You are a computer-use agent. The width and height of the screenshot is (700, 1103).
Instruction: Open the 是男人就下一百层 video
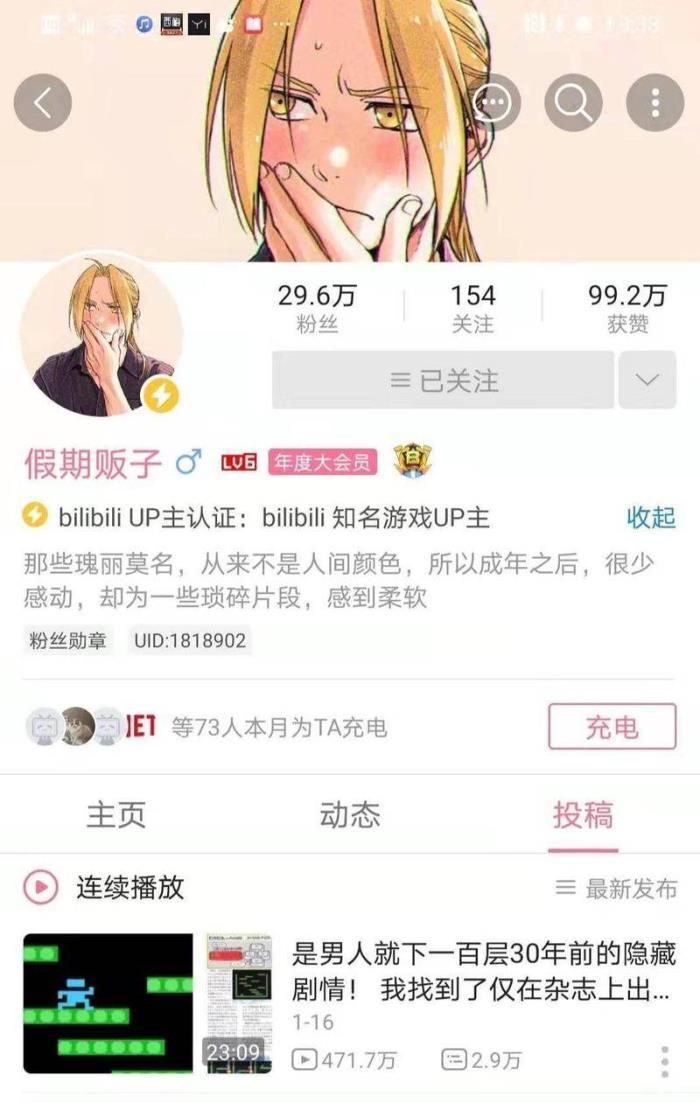(480, 970)
